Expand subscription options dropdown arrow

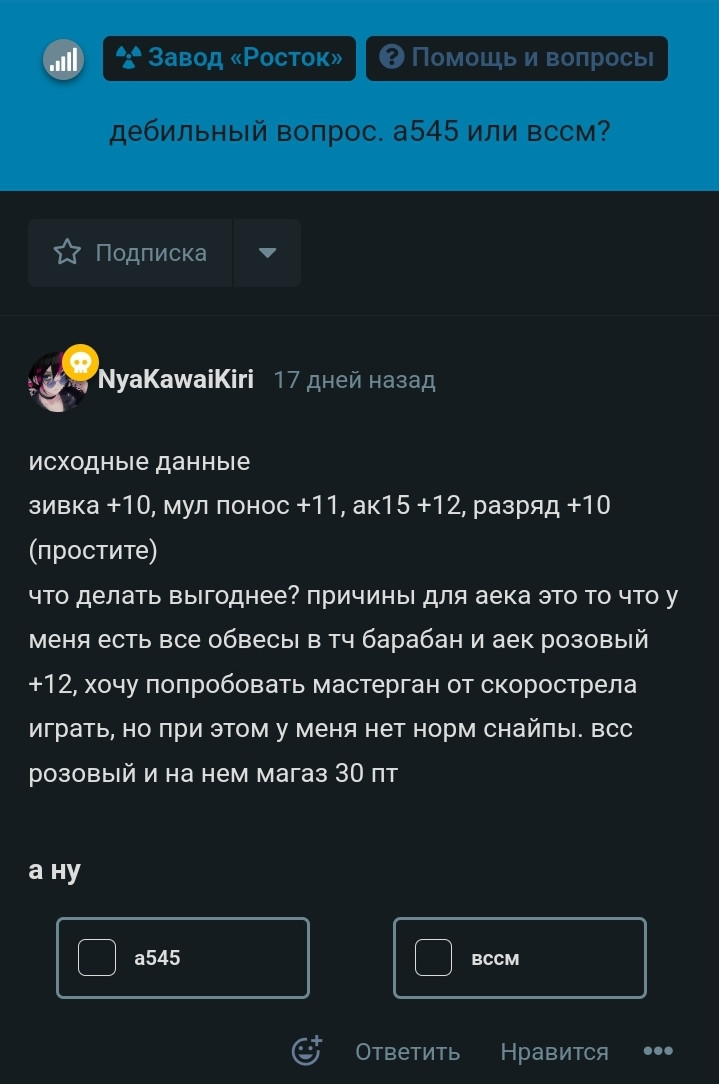(267, 253)
